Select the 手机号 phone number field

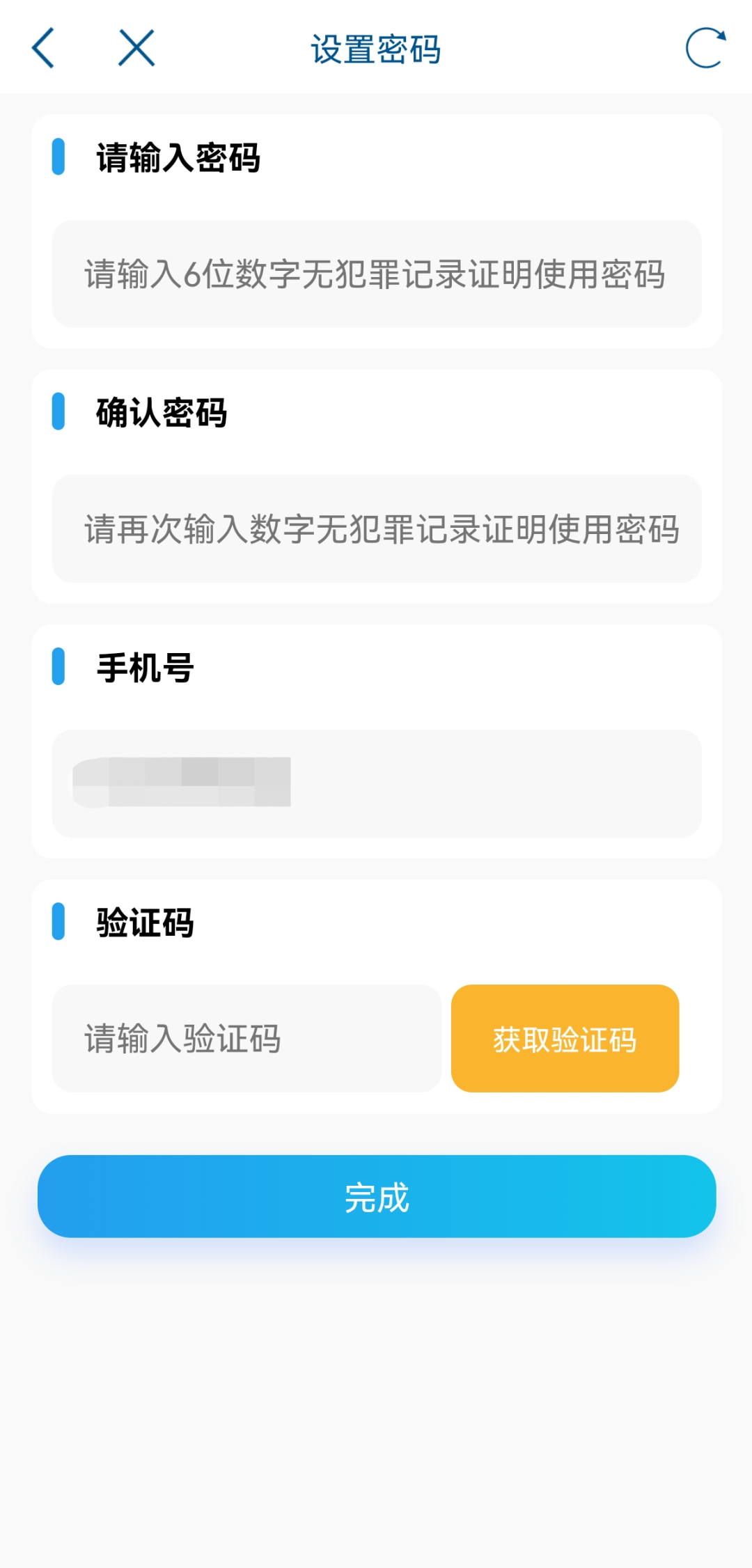376,783
